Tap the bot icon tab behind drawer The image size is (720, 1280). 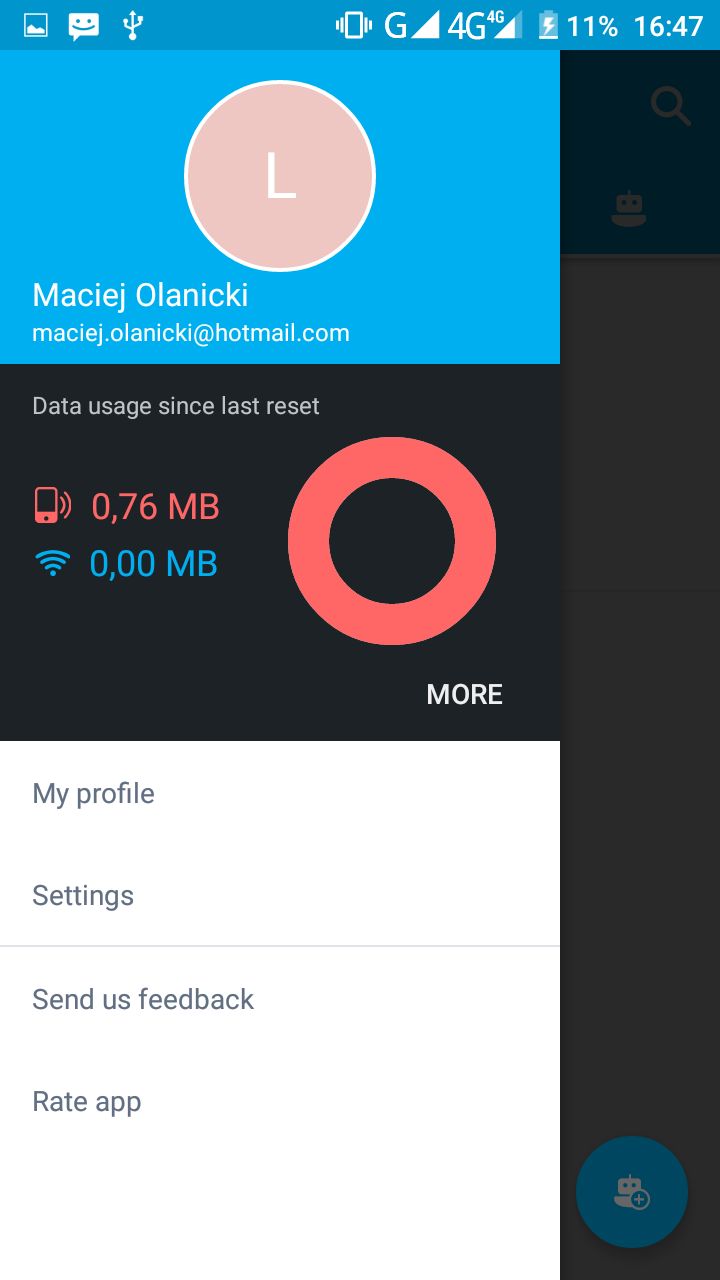click(x=629, y=208)
